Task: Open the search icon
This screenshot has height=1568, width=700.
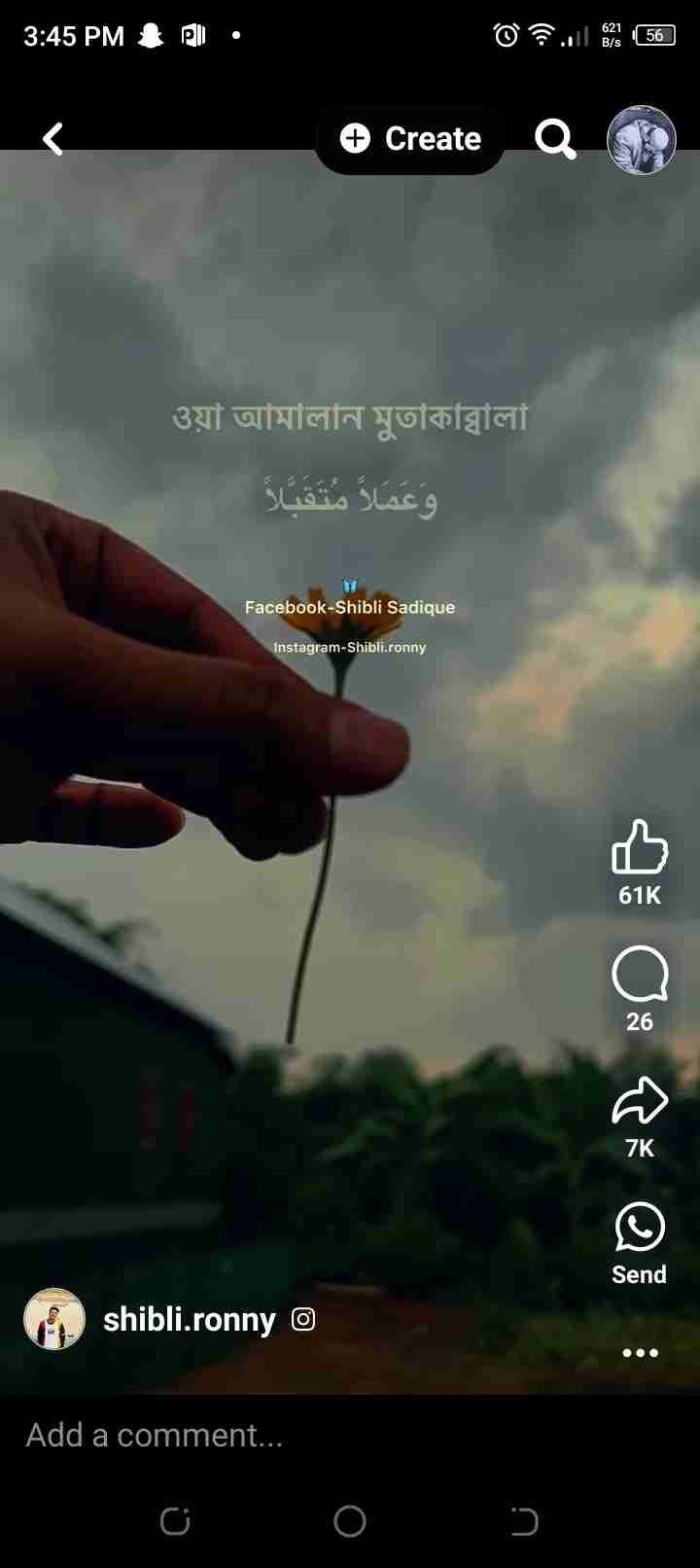Action: click(x=555, y=139)
